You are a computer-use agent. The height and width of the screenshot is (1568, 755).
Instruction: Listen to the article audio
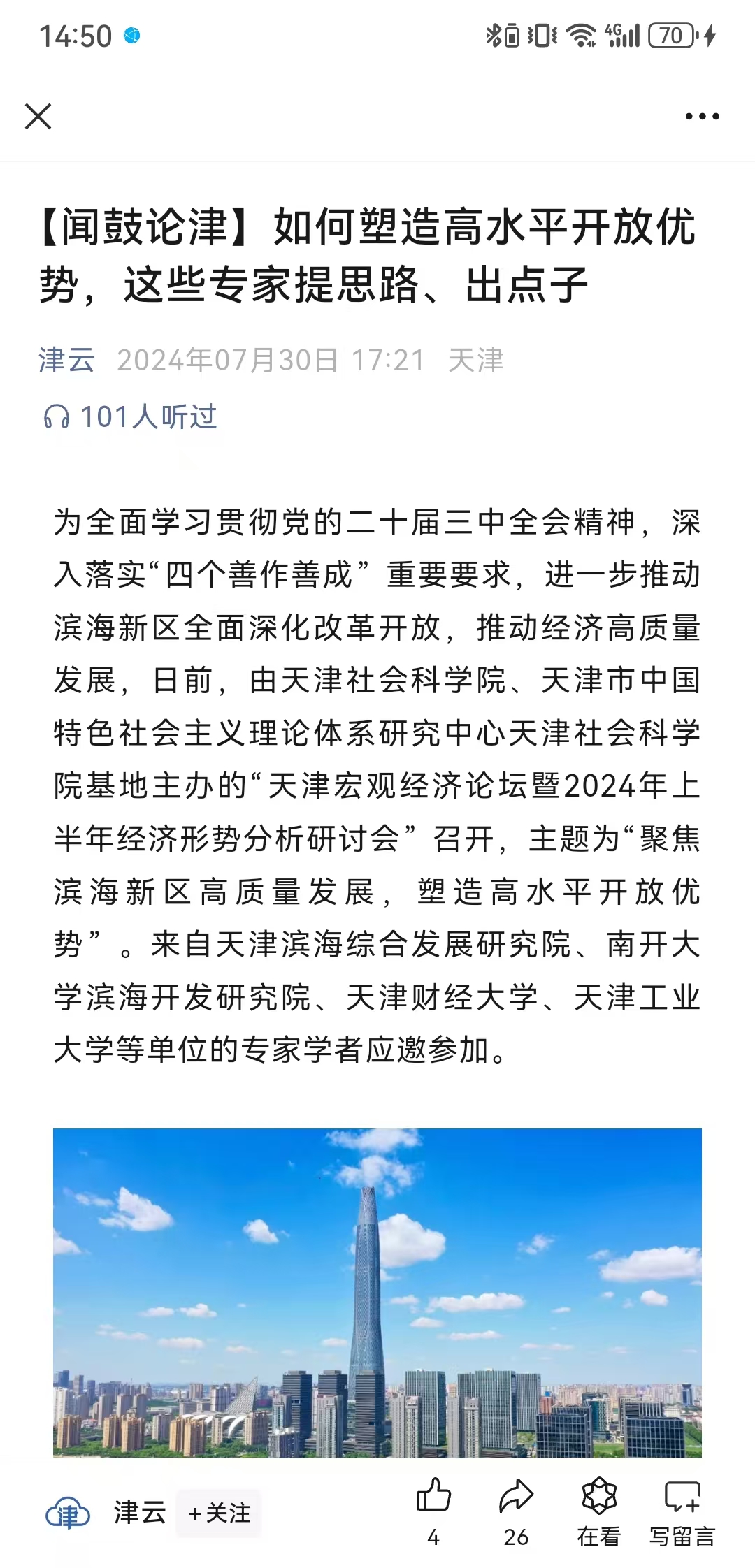pyautogui.click(x=130, y=417)
